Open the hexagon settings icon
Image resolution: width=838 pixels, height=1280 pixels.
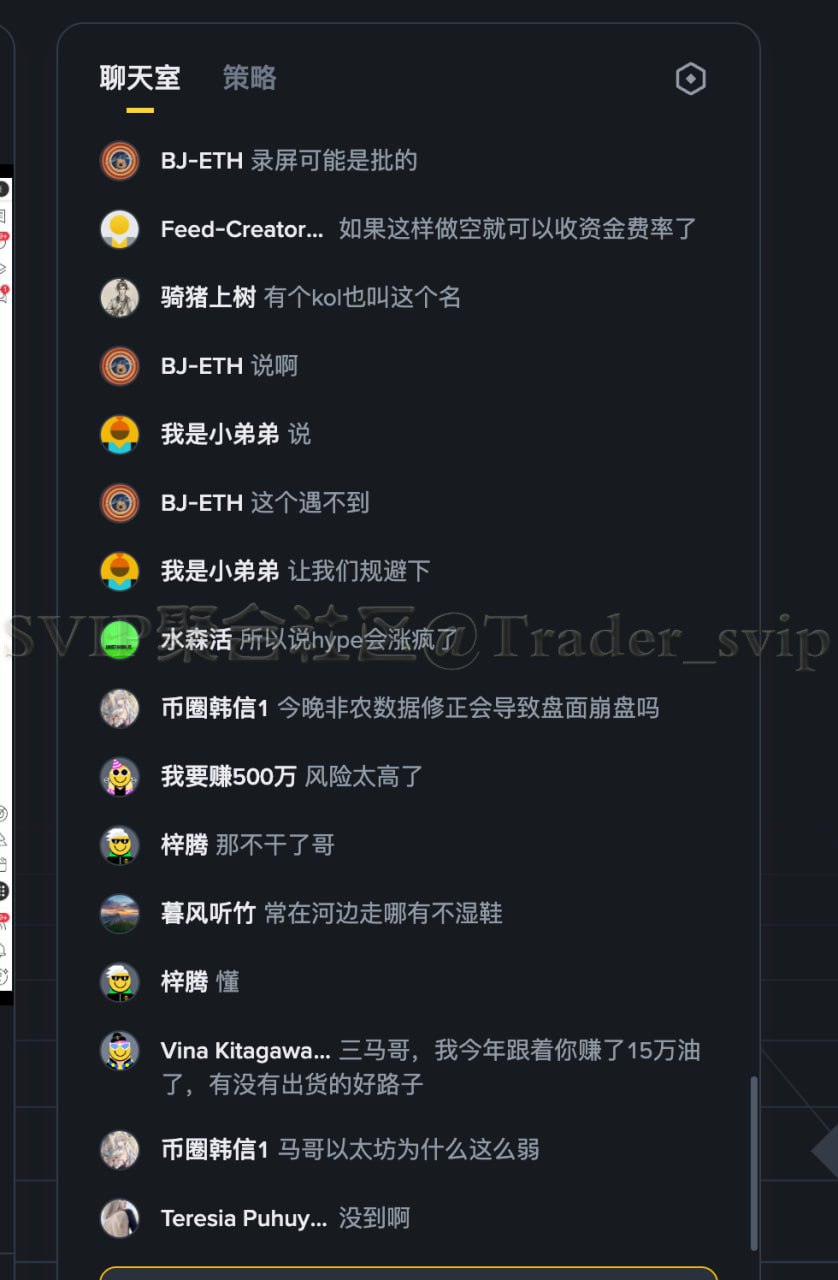click(691, 79)
